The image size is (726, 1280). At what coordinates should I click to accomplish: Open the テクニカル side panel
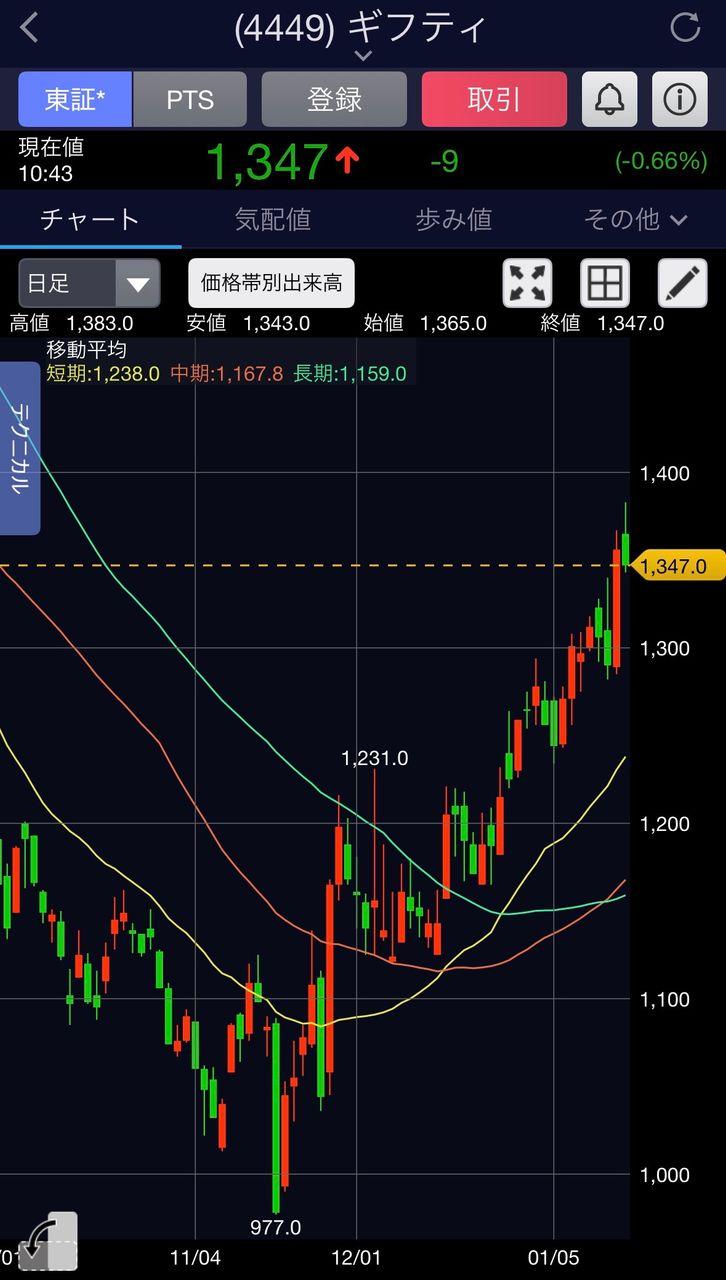click(20, 448)
